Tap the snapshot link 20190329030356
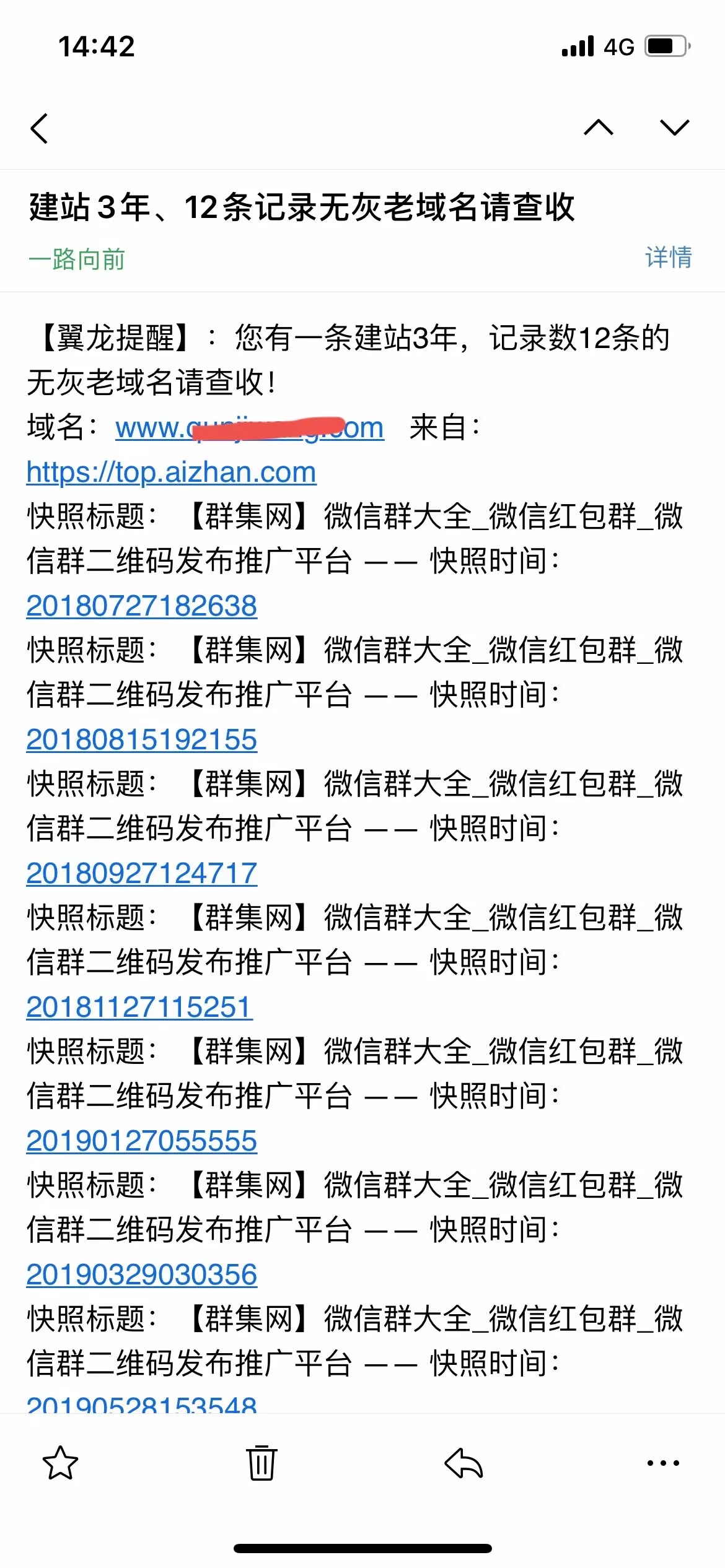The height and width of the screenshot is (1568, 725). (x=141, y=1274)
